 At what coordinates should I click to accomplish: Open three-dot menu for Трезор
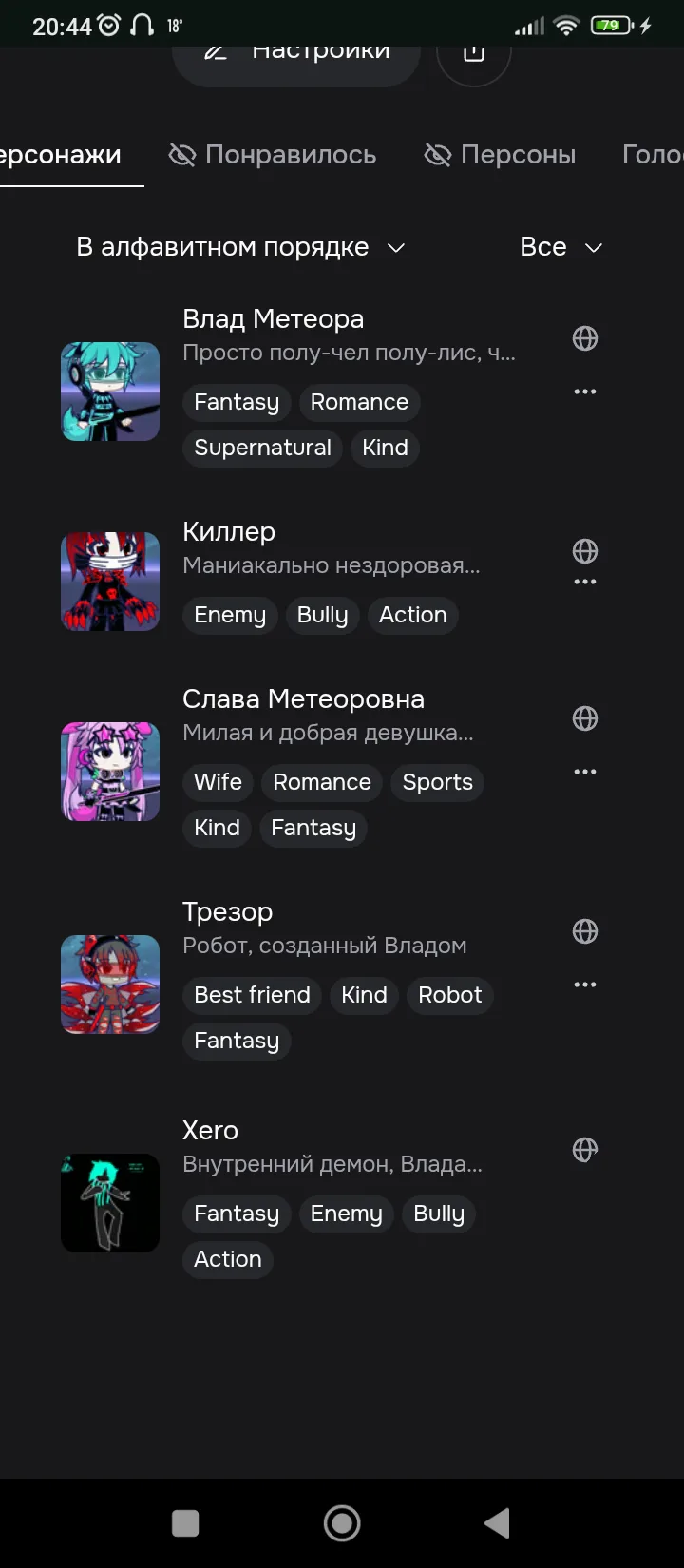coord(585,985)
